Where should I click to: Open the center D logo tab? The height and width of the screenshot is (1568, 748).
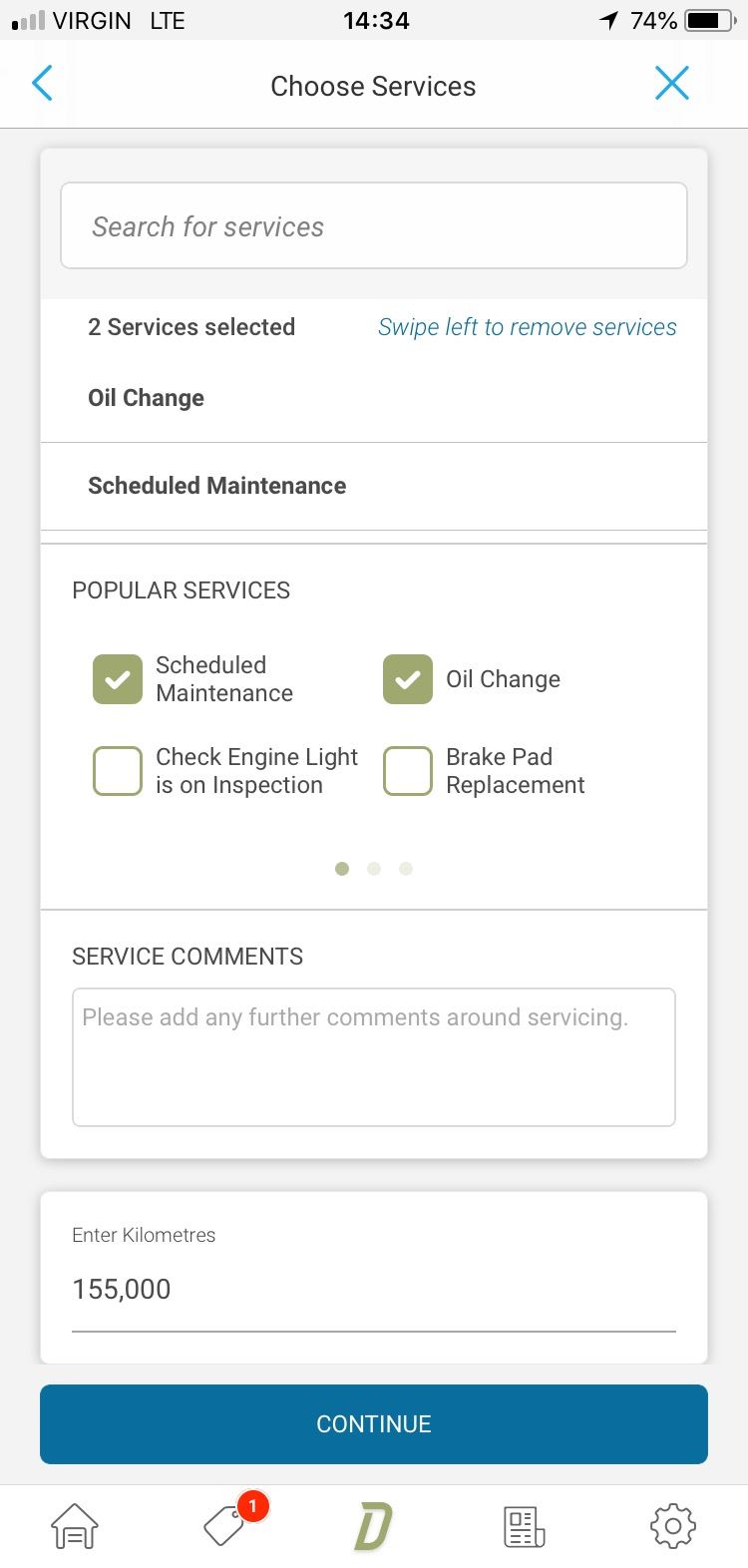point(374,1526)
